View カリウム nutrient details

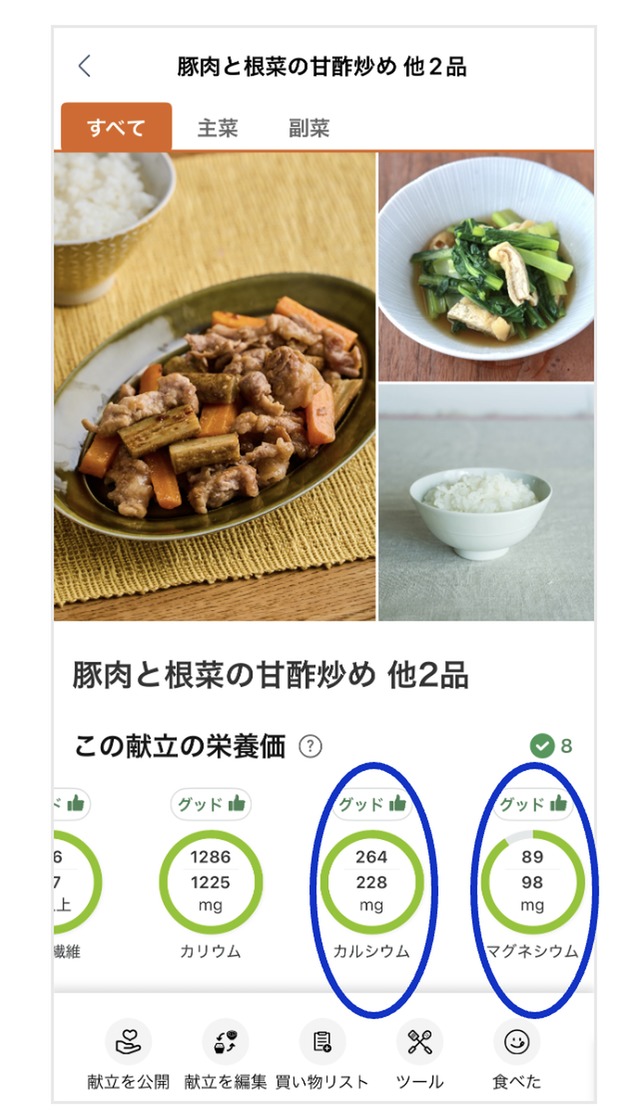tap(211, 882)
